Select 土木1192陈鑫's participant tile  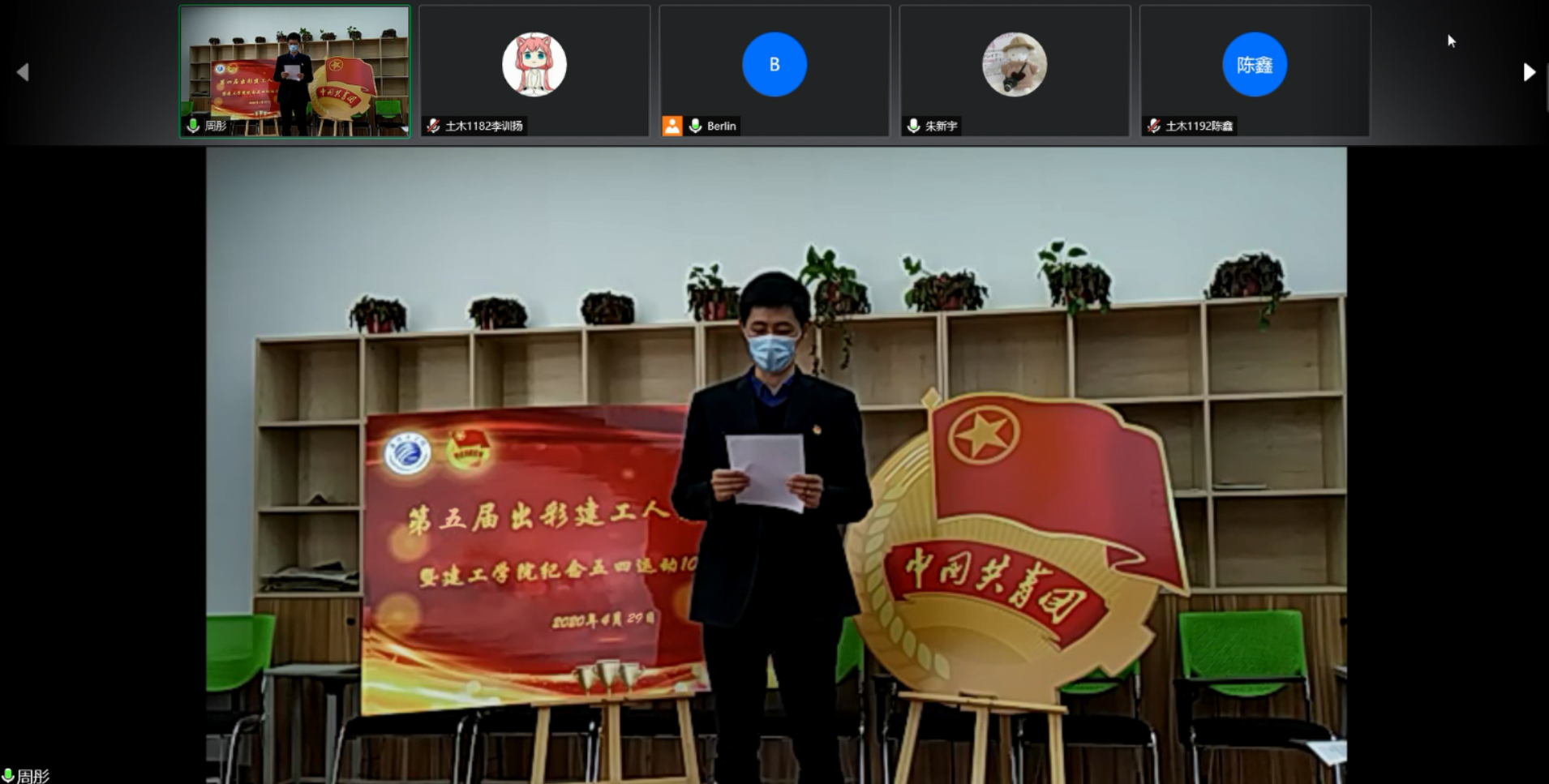coord(1255,71)
